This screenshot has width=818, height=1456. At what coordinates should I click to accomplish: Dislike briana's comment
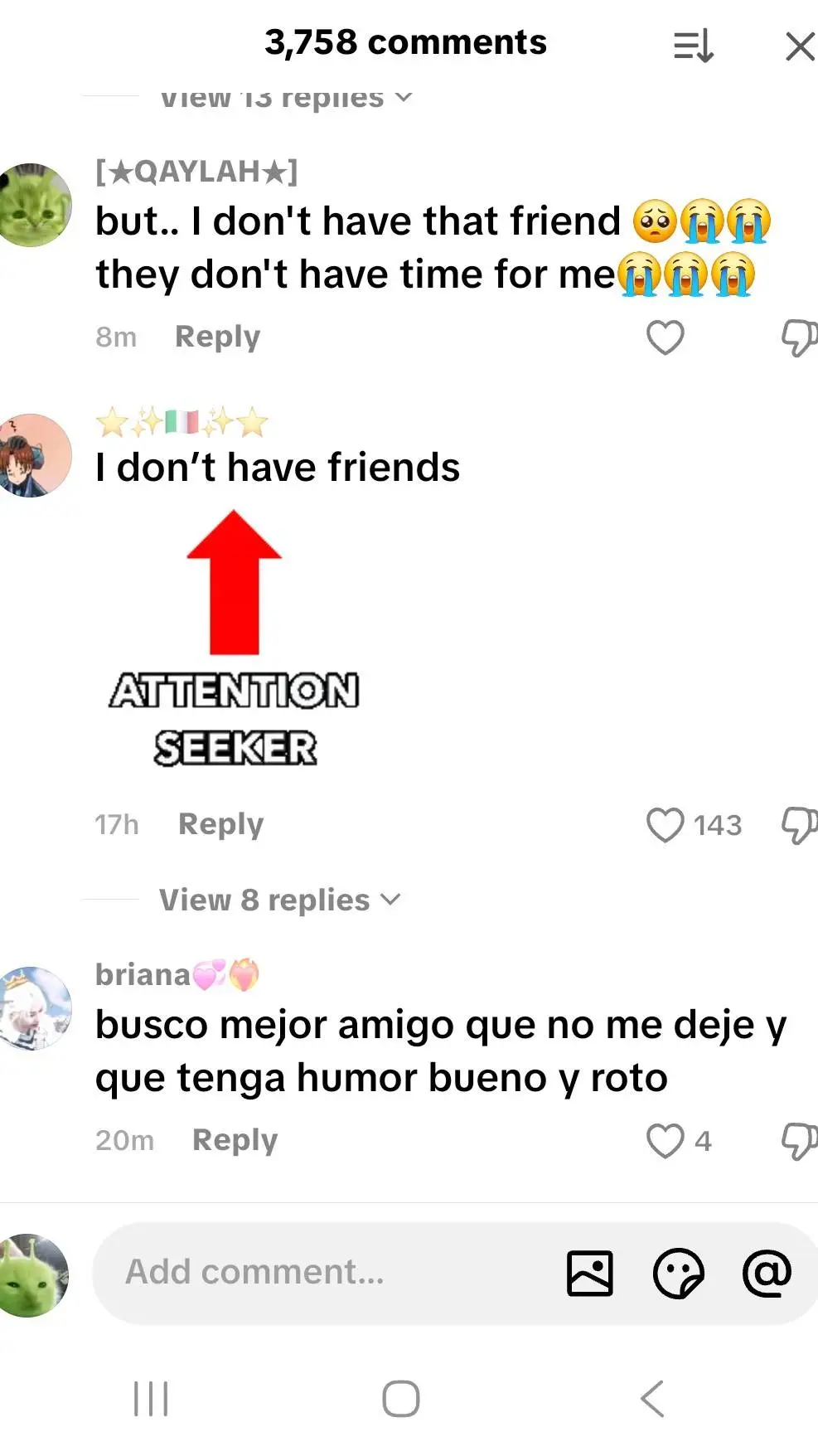tap(798, 1141)
